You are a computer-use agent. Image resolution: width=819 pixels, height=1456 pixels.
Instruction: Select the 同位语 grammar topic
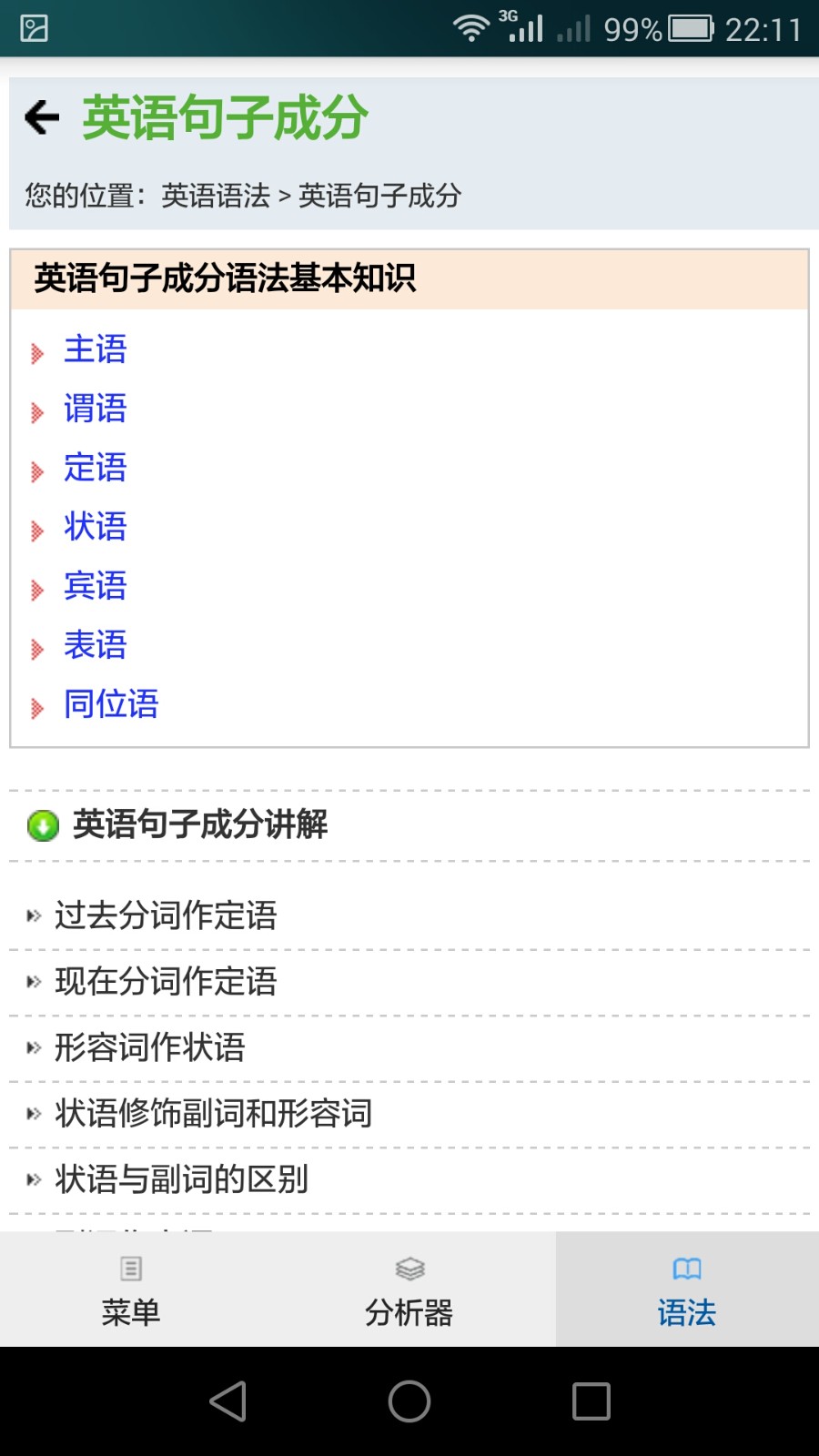pyautogui.click(x=110, y=703)
